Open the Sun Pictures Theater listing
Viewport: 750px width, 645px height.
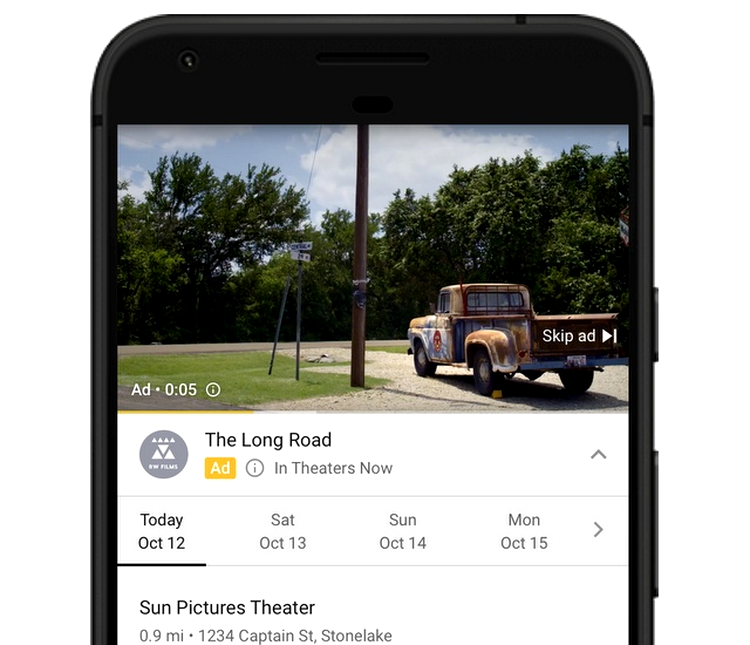(227, 608)
